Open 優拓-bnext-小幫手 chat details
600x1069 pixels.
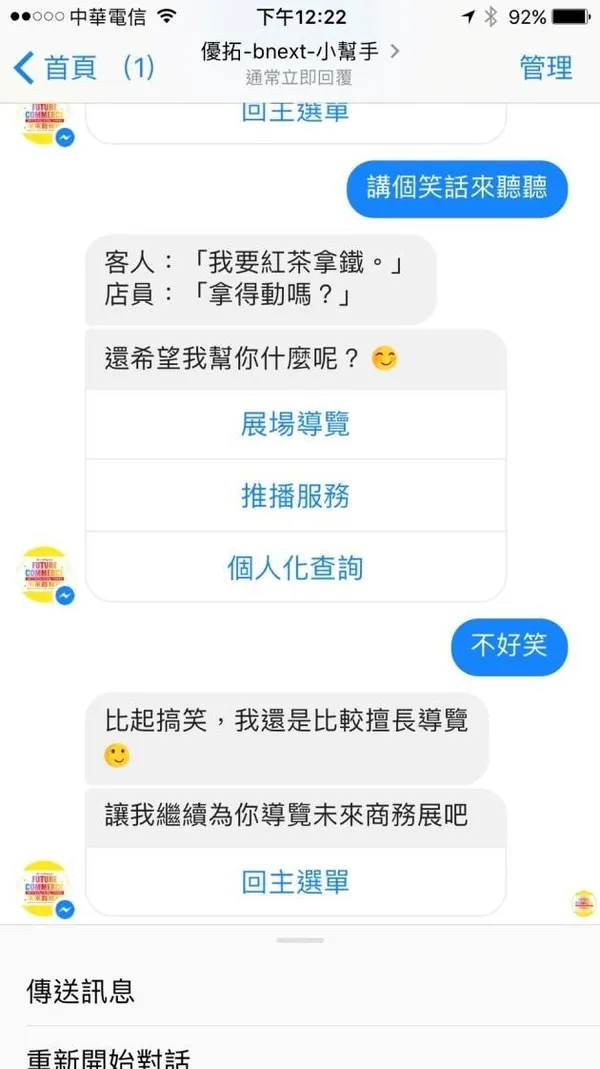[x=300, y=52]
